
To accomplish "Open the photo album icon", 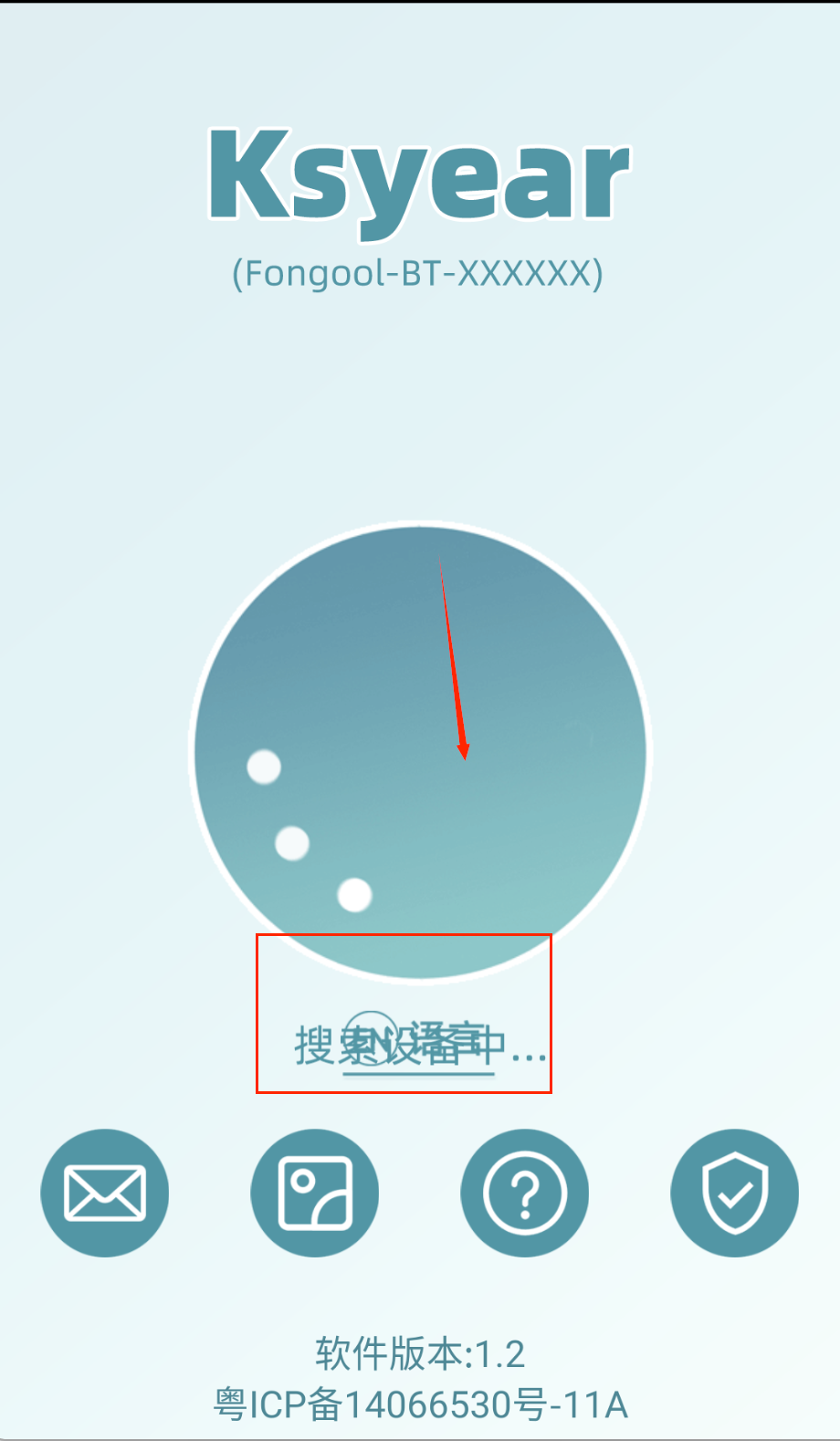I will click(314, 1193).
